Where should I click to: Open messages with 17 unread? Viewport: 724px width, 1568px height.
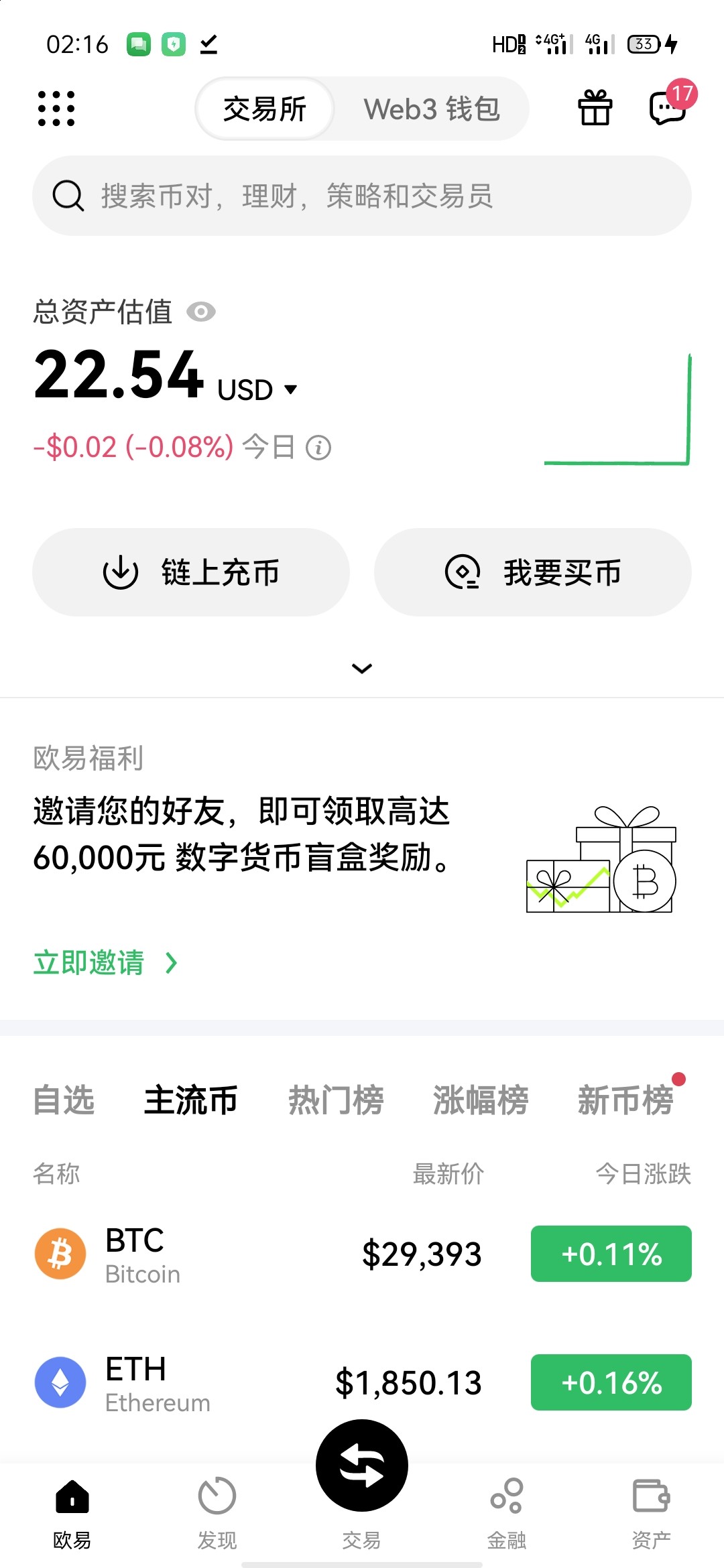point(668,107)
